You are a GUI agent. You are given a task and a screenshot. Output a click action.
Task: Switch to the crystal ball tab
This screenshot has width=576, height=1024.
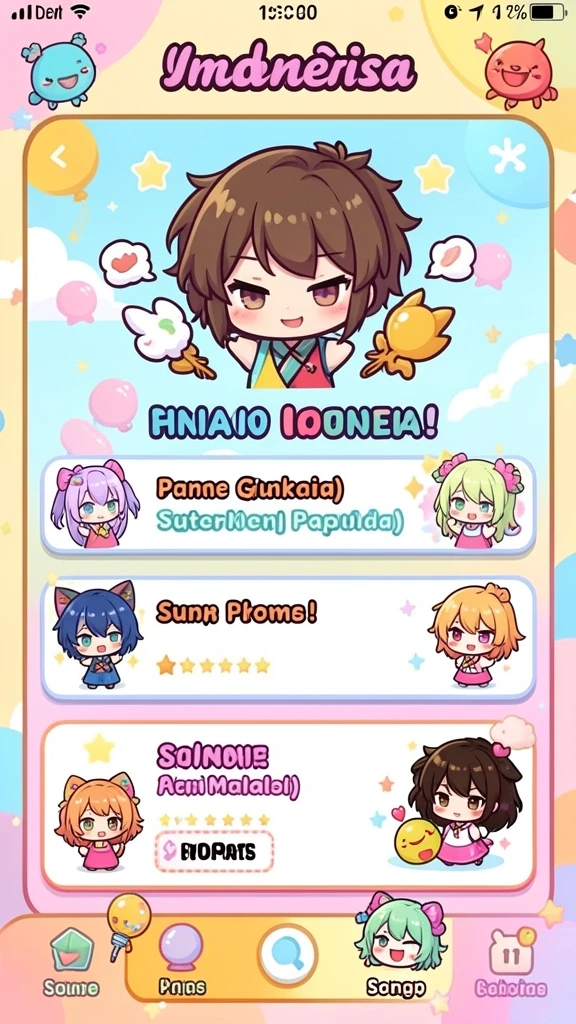click(182, 961)
